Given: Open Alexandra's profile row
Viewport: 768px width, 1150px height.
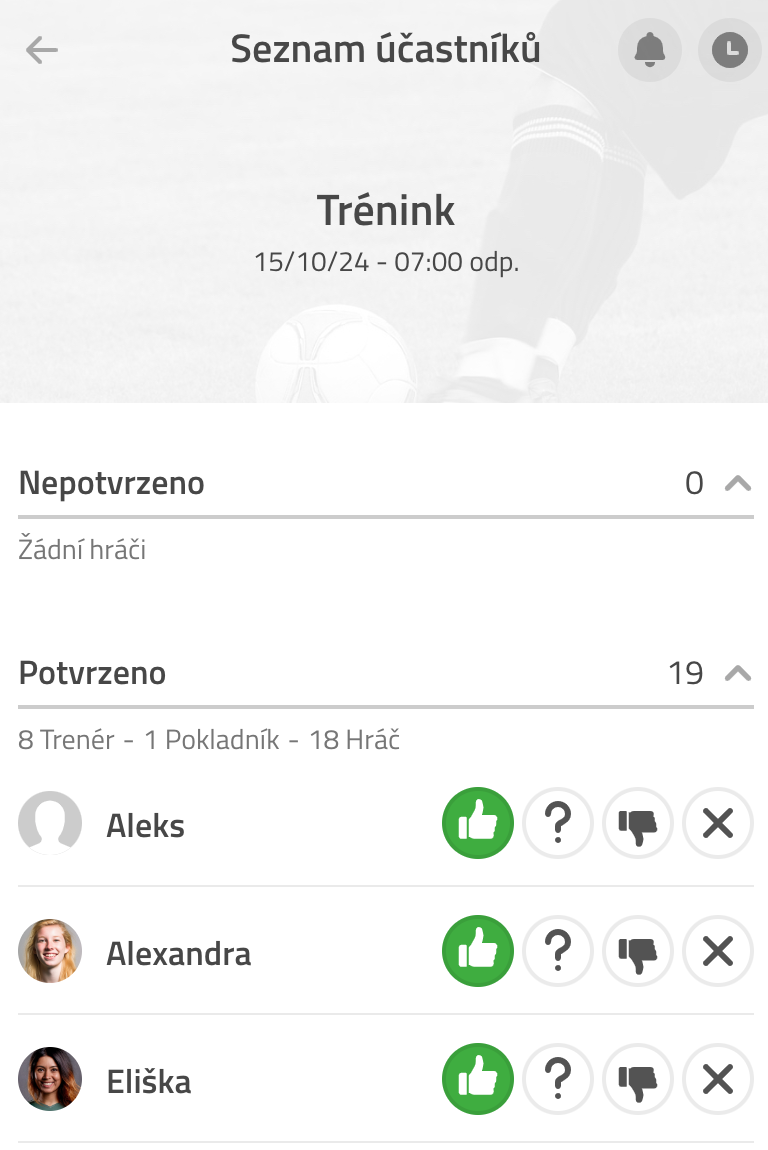Looking at the screenshot, I should click(178, 954).
